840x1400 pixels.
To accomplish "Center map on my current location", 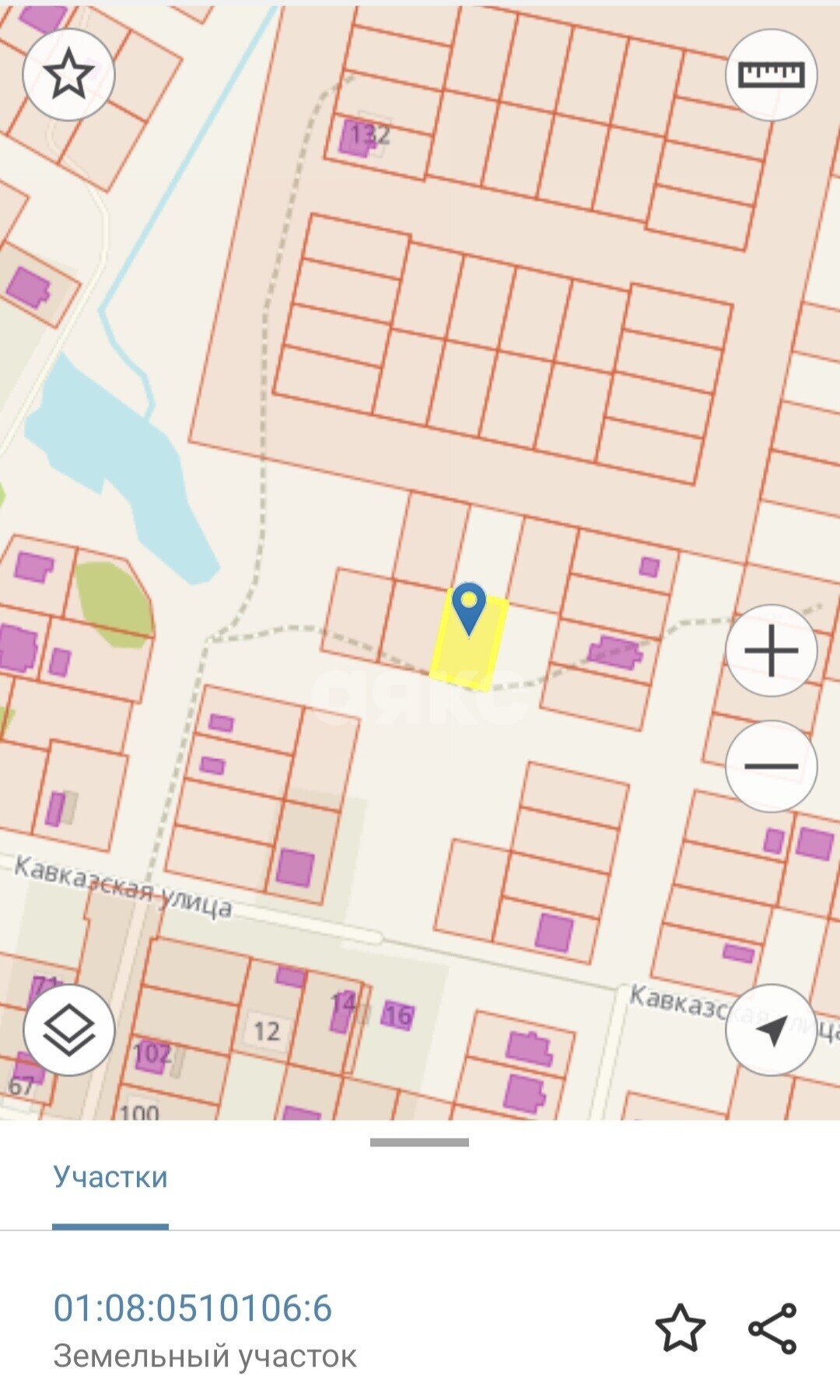I will click(x=771, y=1031).
